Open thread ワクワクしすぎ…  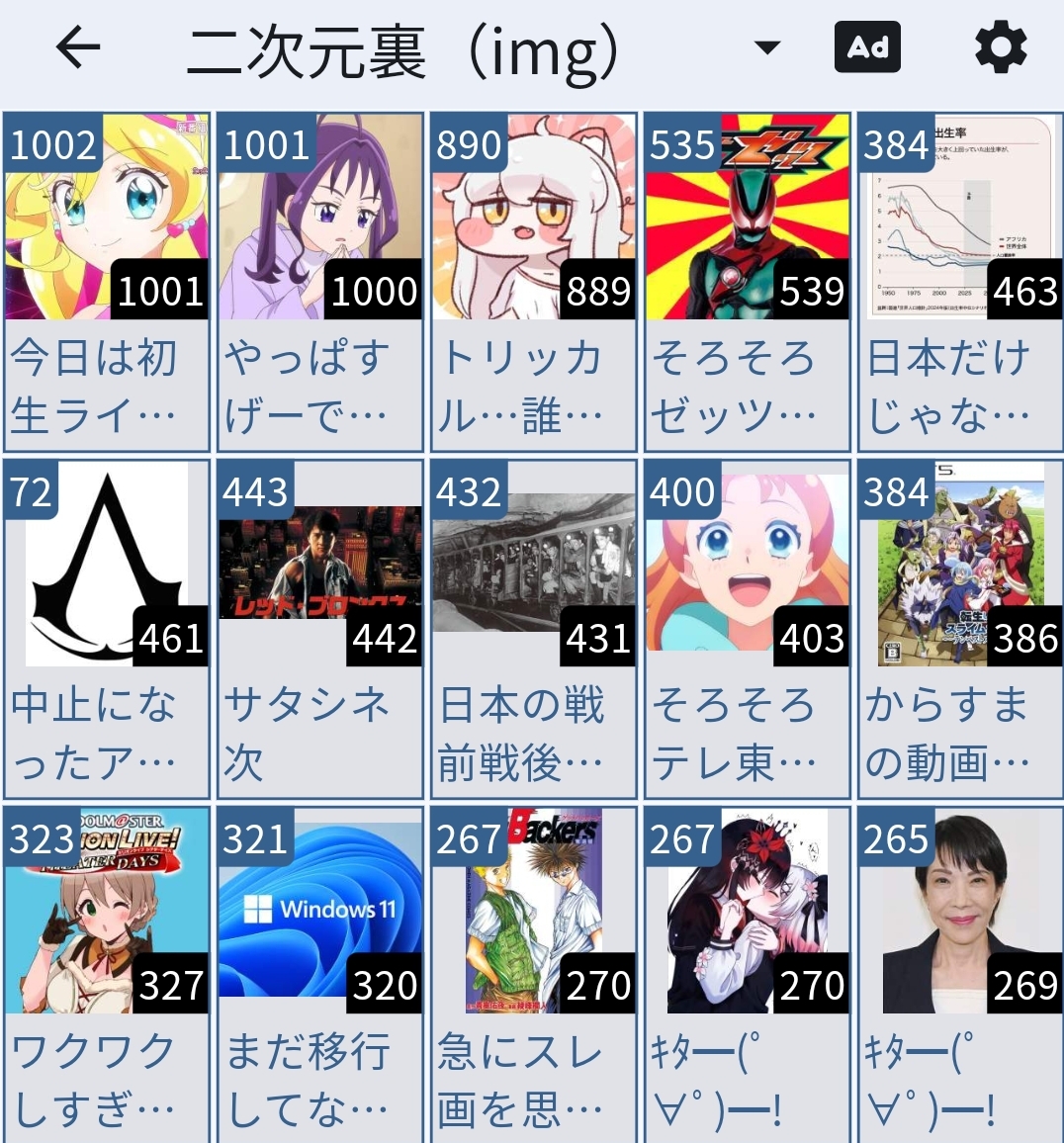(x=106, y=974)
